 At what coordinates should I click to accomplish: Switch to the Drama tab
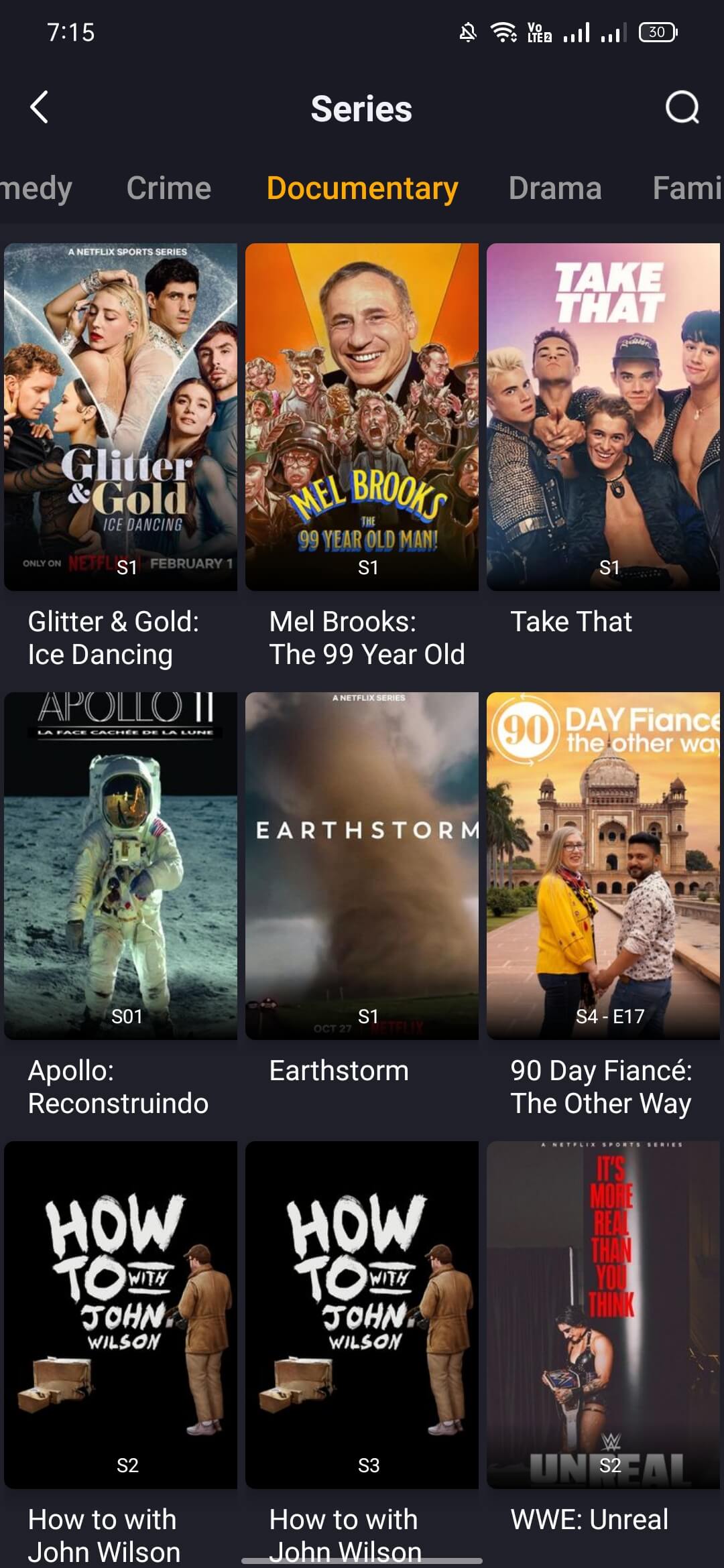coord(554,188)
